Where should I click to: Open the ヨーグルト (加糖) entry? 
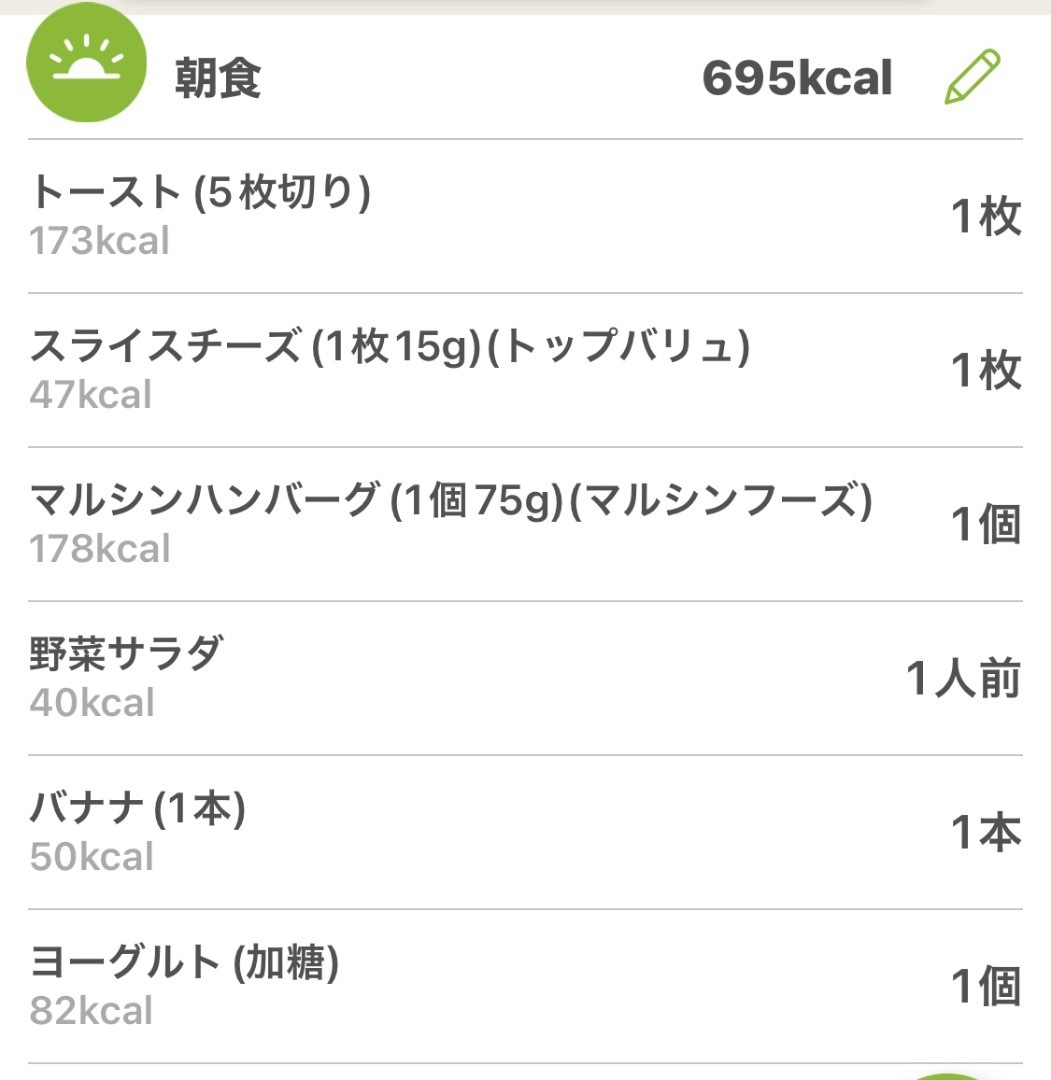[525, 986]
